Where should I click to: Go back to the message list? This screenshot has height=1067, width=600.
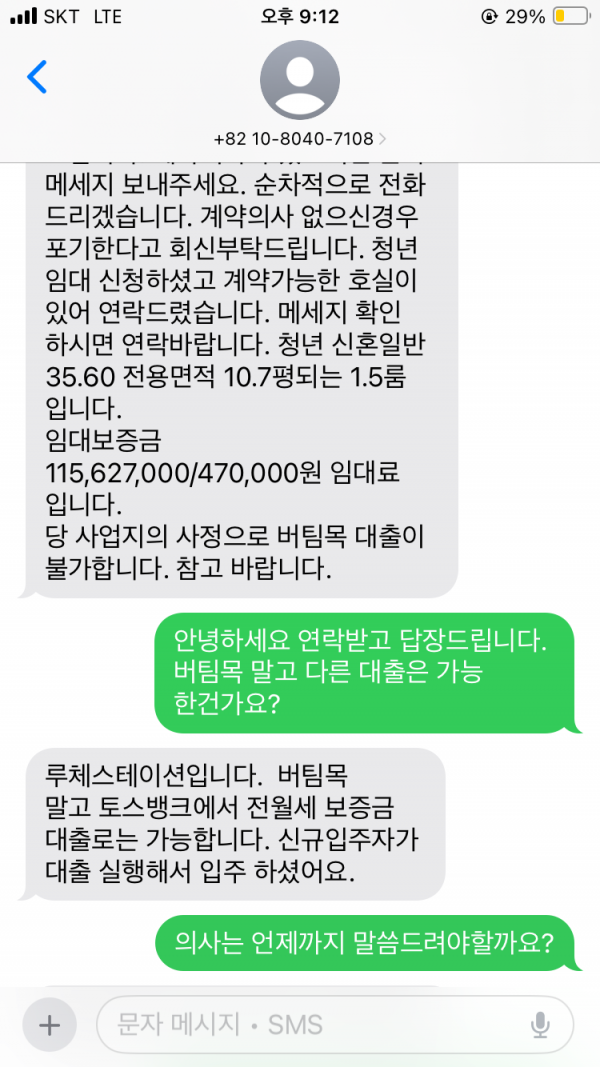pyautogui.click(x=37, y=78)
